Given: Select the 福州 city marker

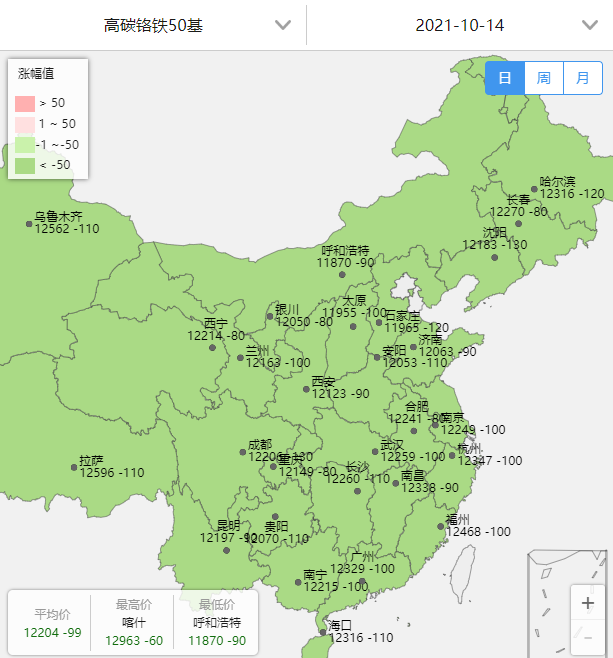Looking at the screenshot, I should [441, 526].
